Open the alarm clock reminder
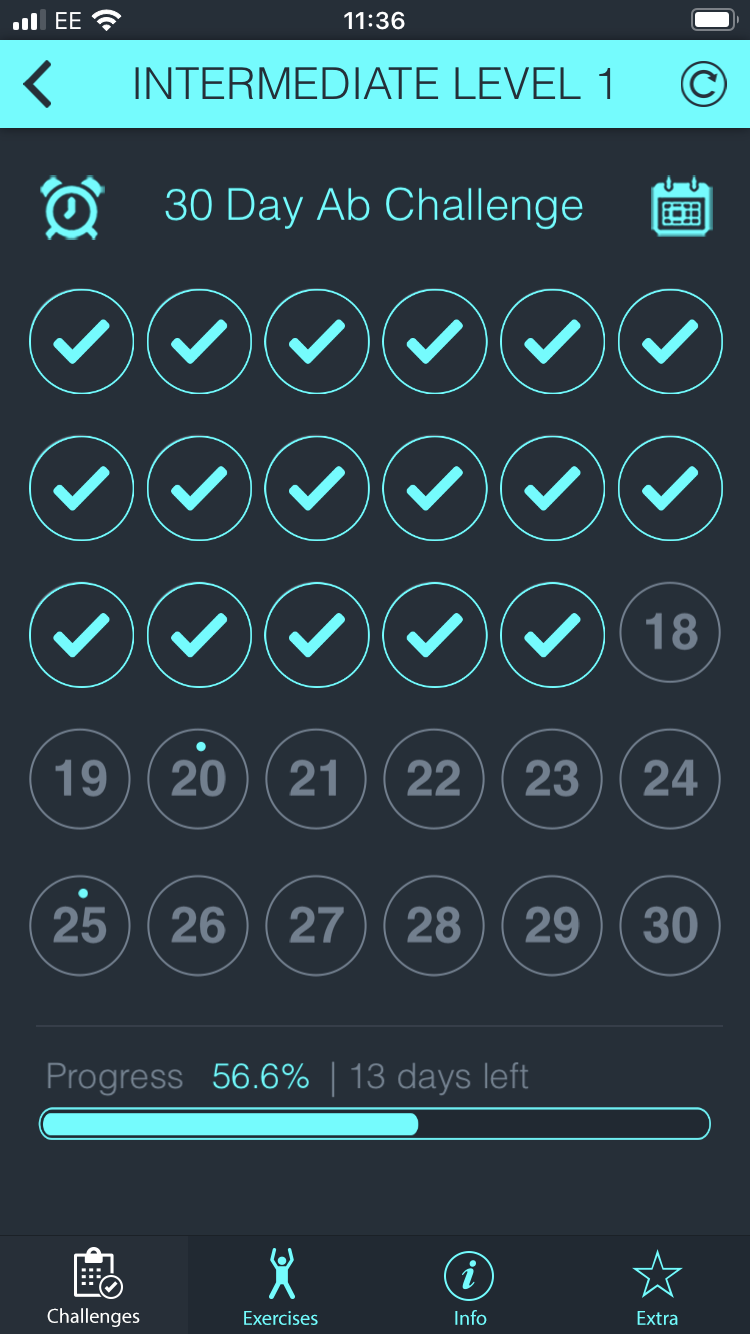 pyautogui.click(x=71, y=207)
